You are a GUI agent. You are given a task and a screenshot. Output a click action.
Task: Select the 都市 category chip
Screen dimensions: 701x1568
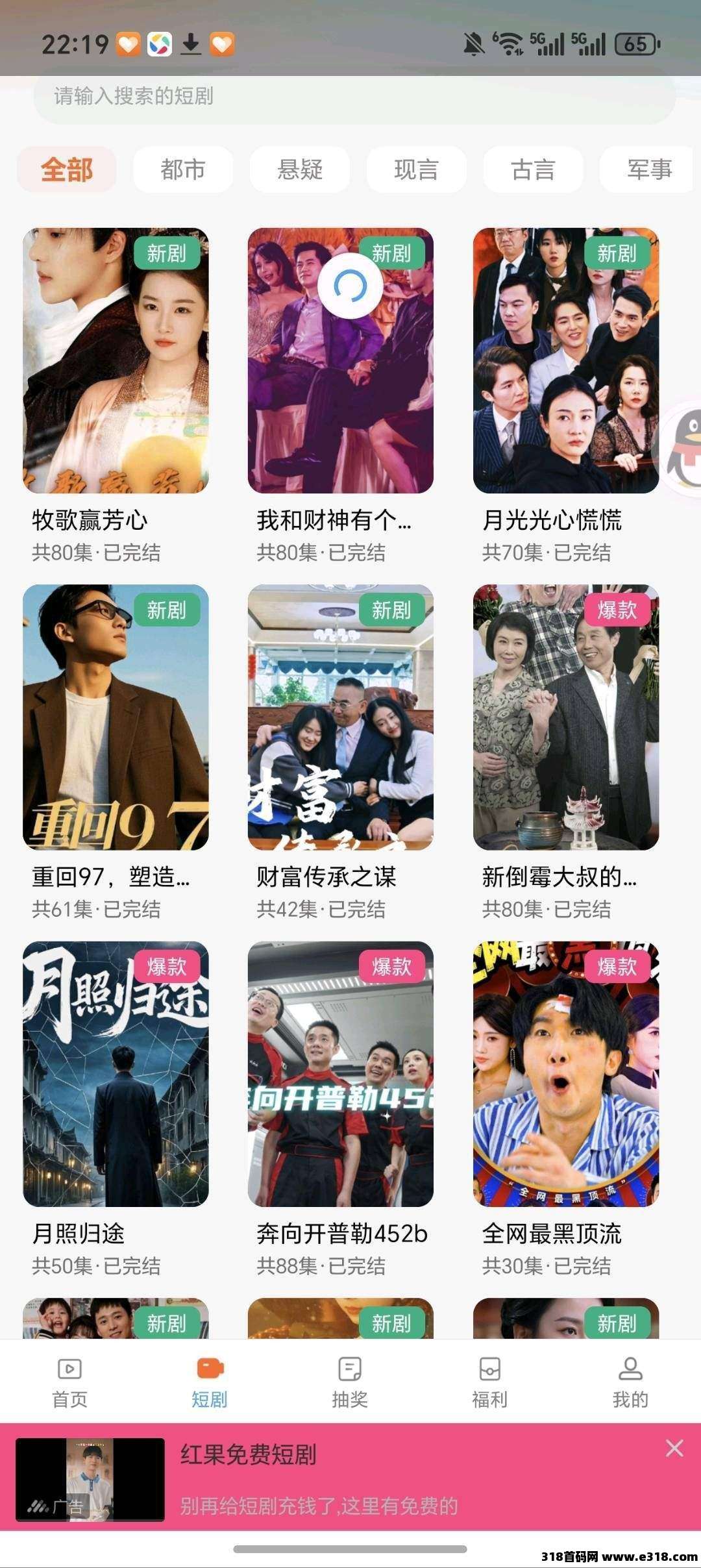(183, 169)
